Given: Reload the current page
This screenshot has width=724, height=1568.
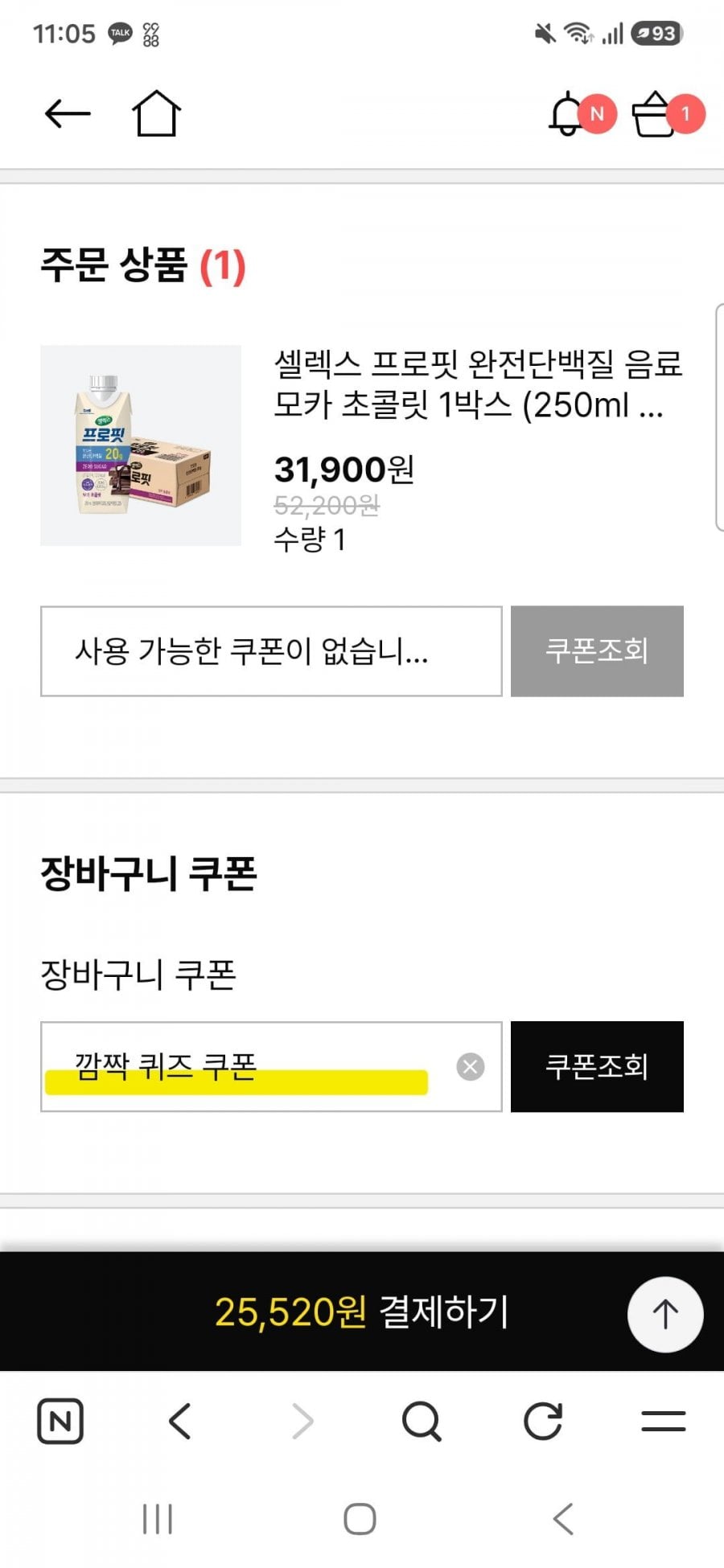Looking at the screenshot, I should 543,1421.
